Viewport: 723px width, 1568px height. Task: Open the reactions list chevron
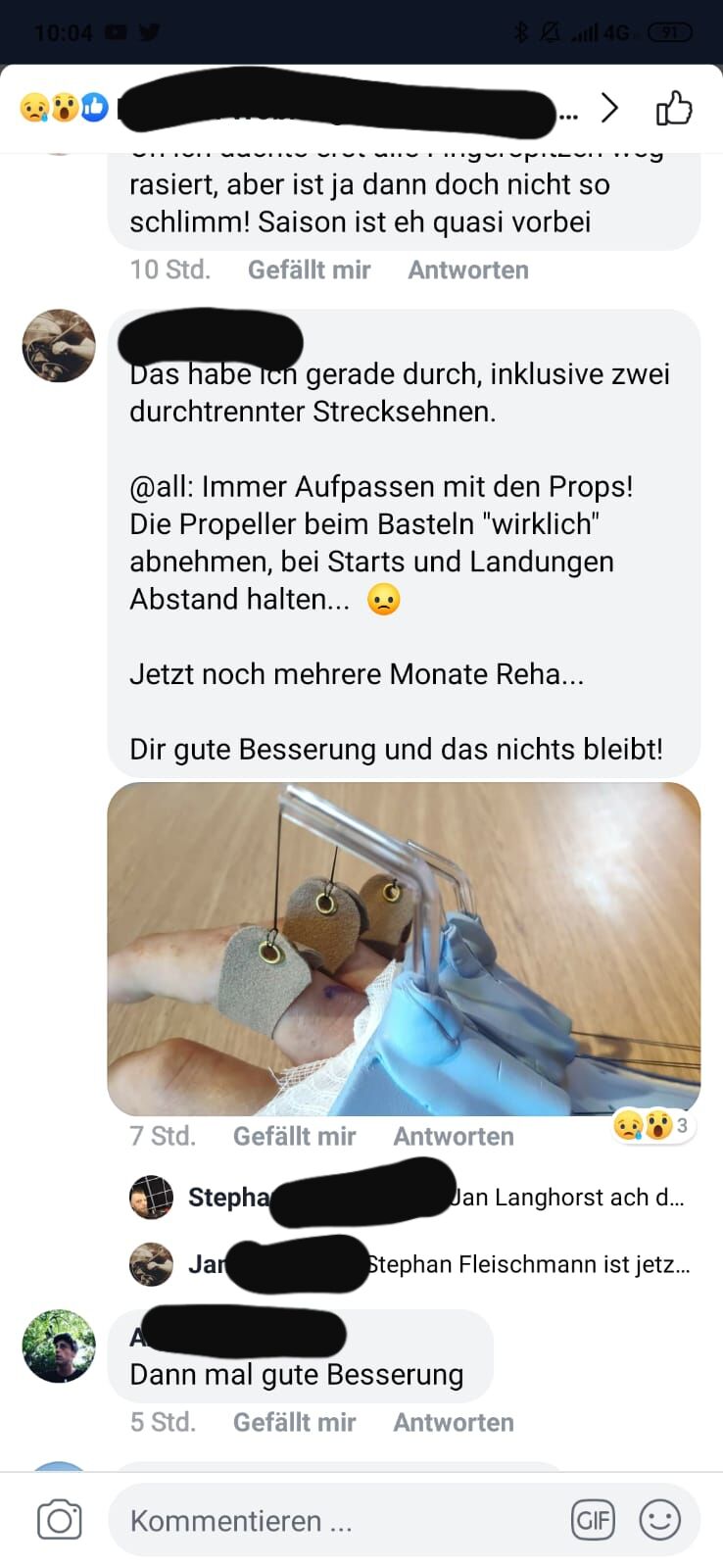609,108
